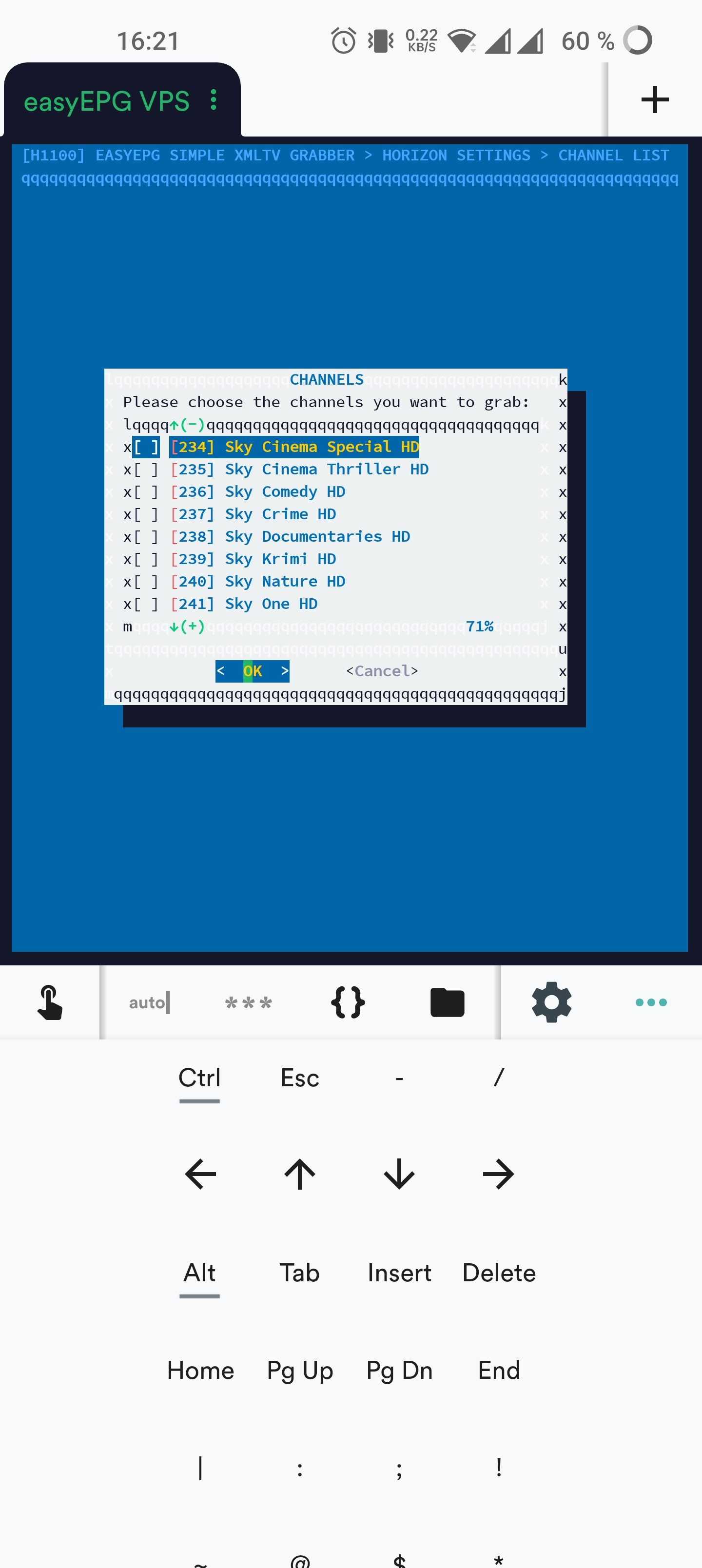Add a new terminal tab

[x=655, y=100]
